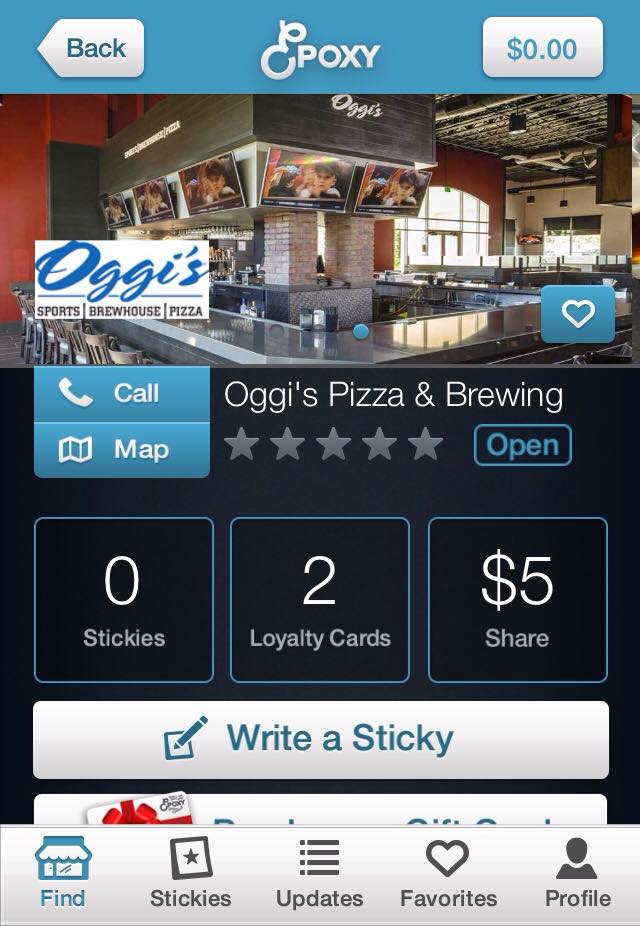Go back to the previous screen
Image resolution: width=640 pixels, height=926 pixels.
[x=91, y=48]
